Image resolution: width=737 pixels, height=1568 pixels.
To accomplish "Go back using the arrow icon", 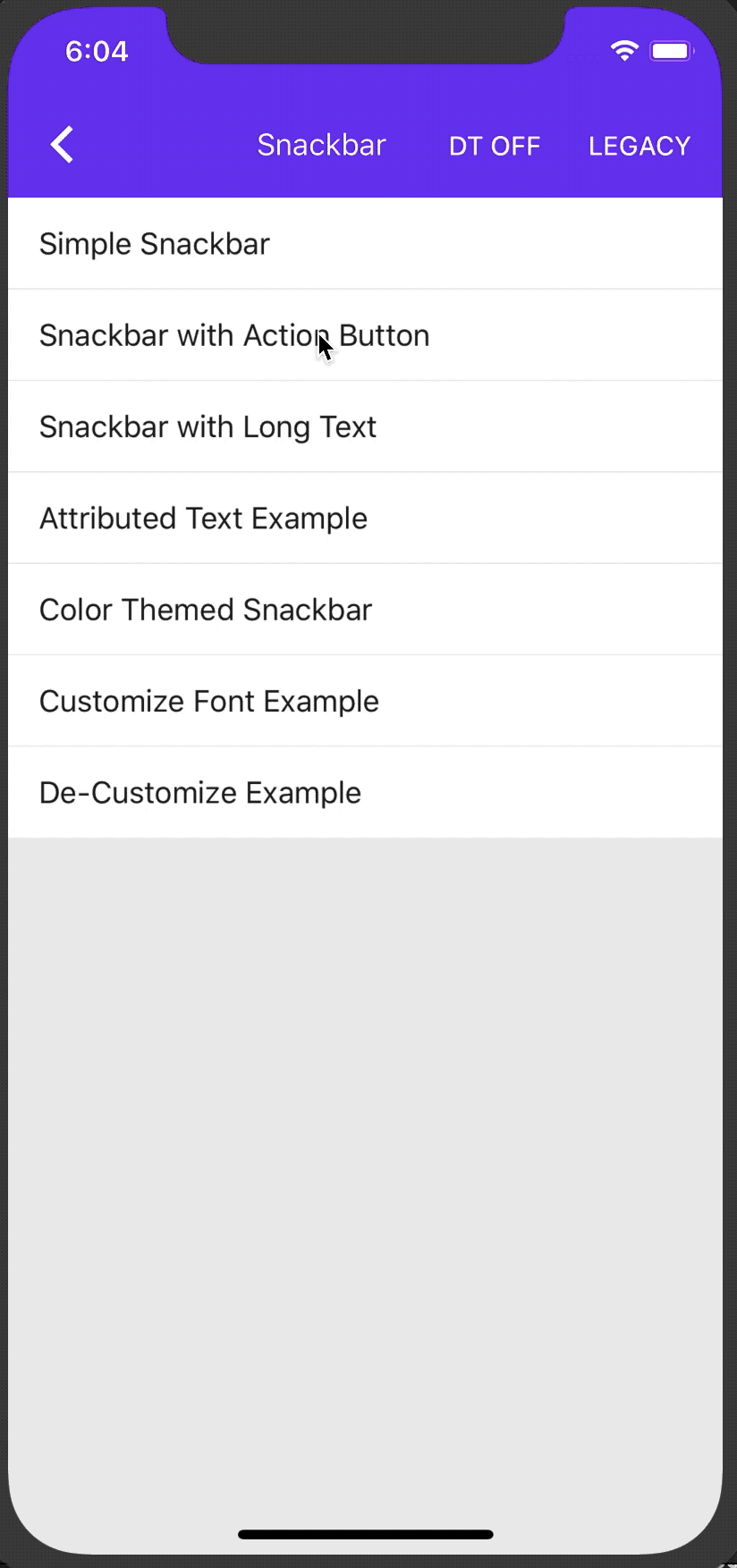I will pos(62,145).
